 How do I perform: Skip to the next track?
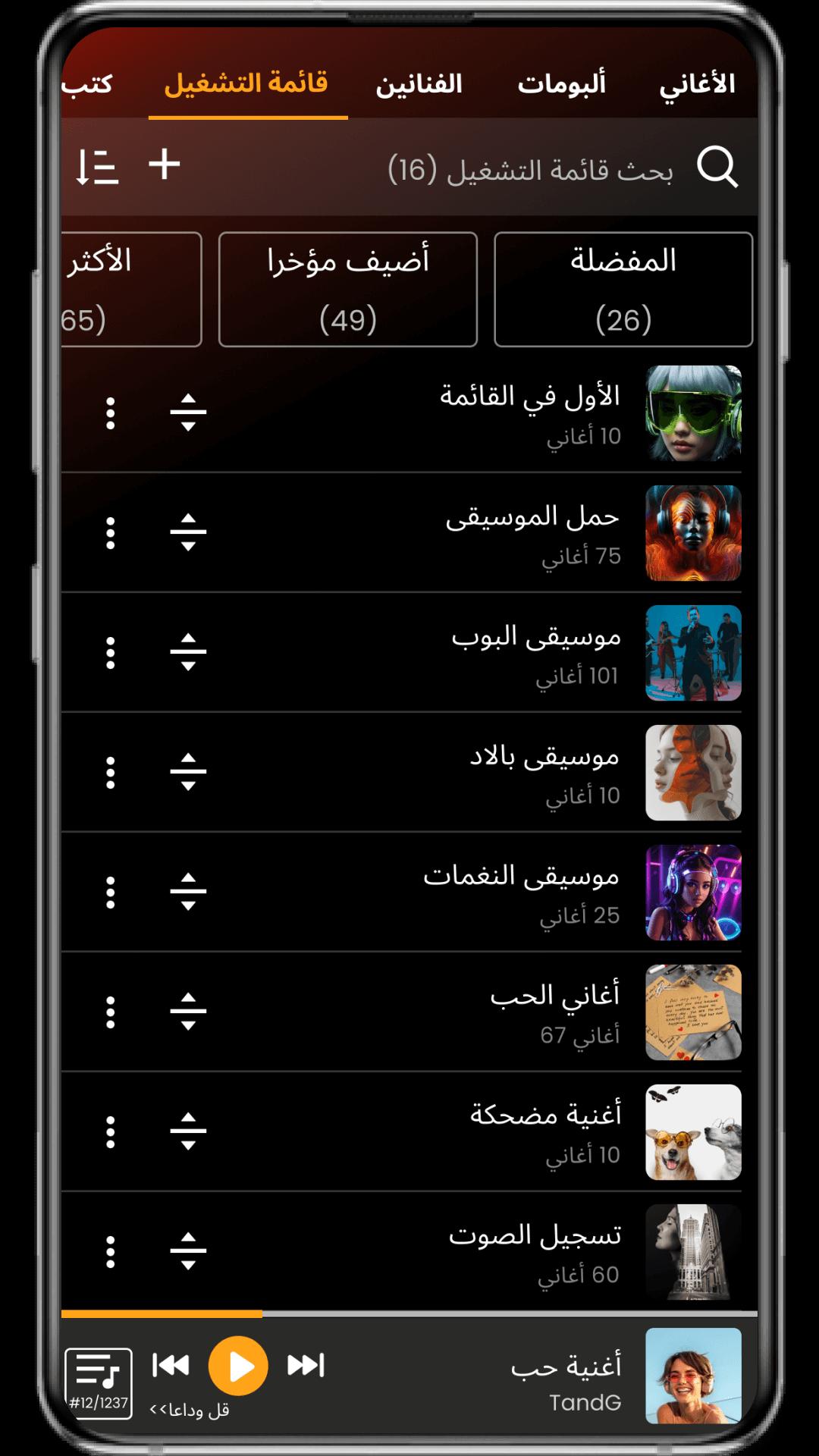coord(306,1365)
